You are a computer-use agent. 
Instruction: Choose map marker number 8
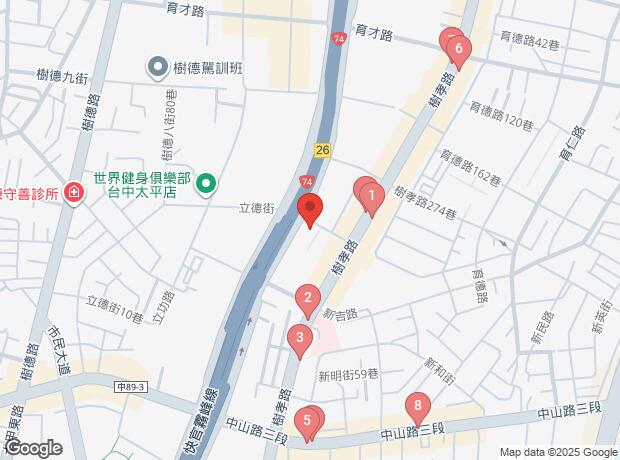point(418,406)
